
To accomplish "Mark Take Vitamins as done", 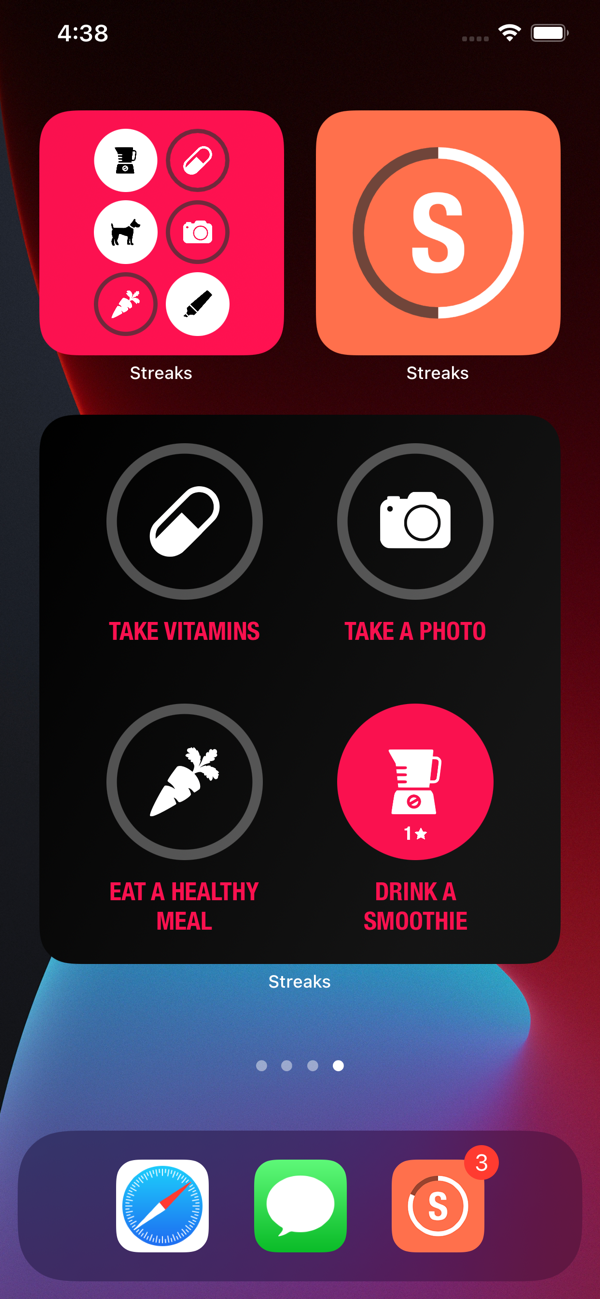I will click(184, 521).
